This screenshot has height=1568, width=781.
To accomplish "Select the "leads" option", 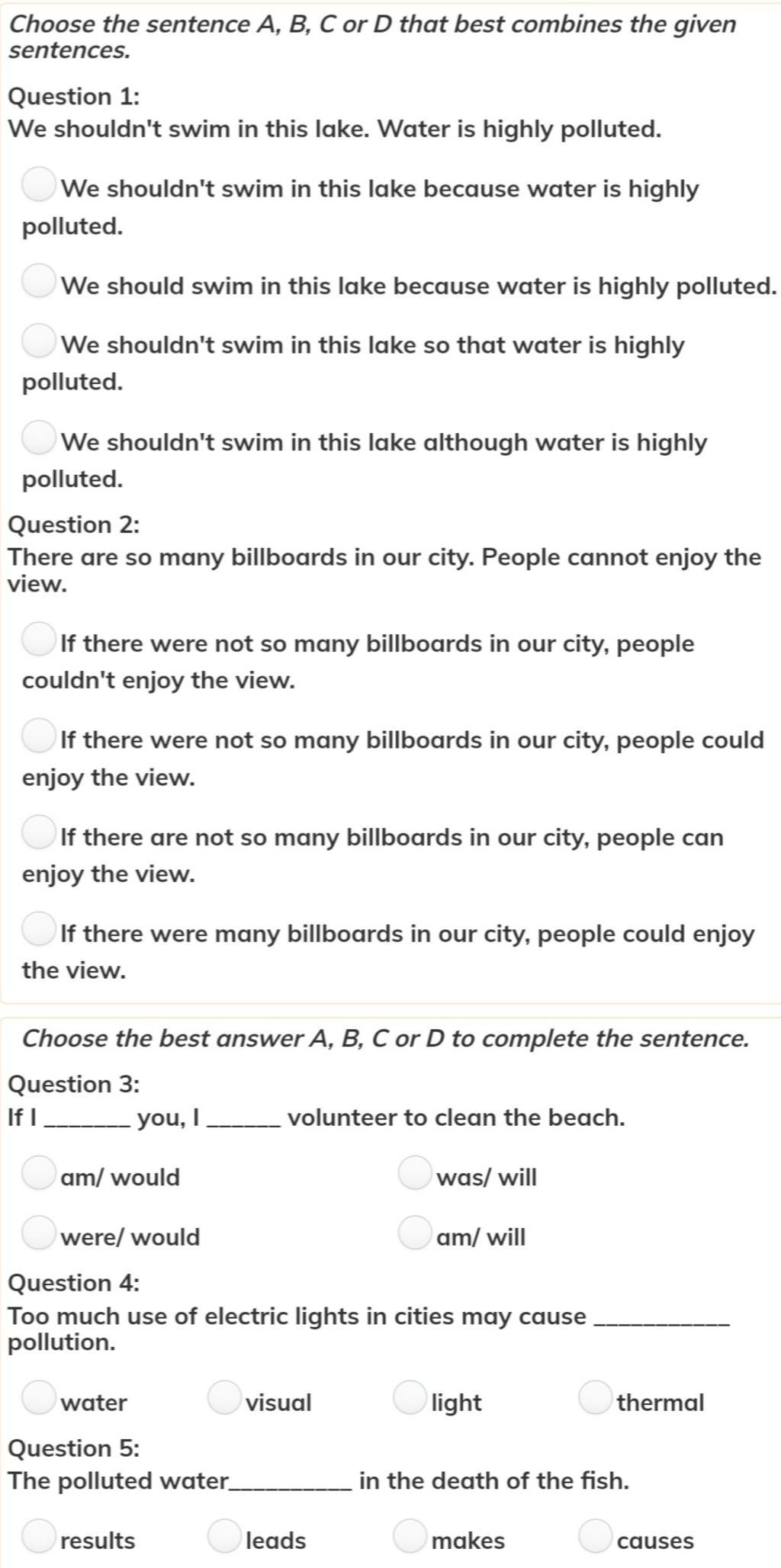I will (223, 1536).
